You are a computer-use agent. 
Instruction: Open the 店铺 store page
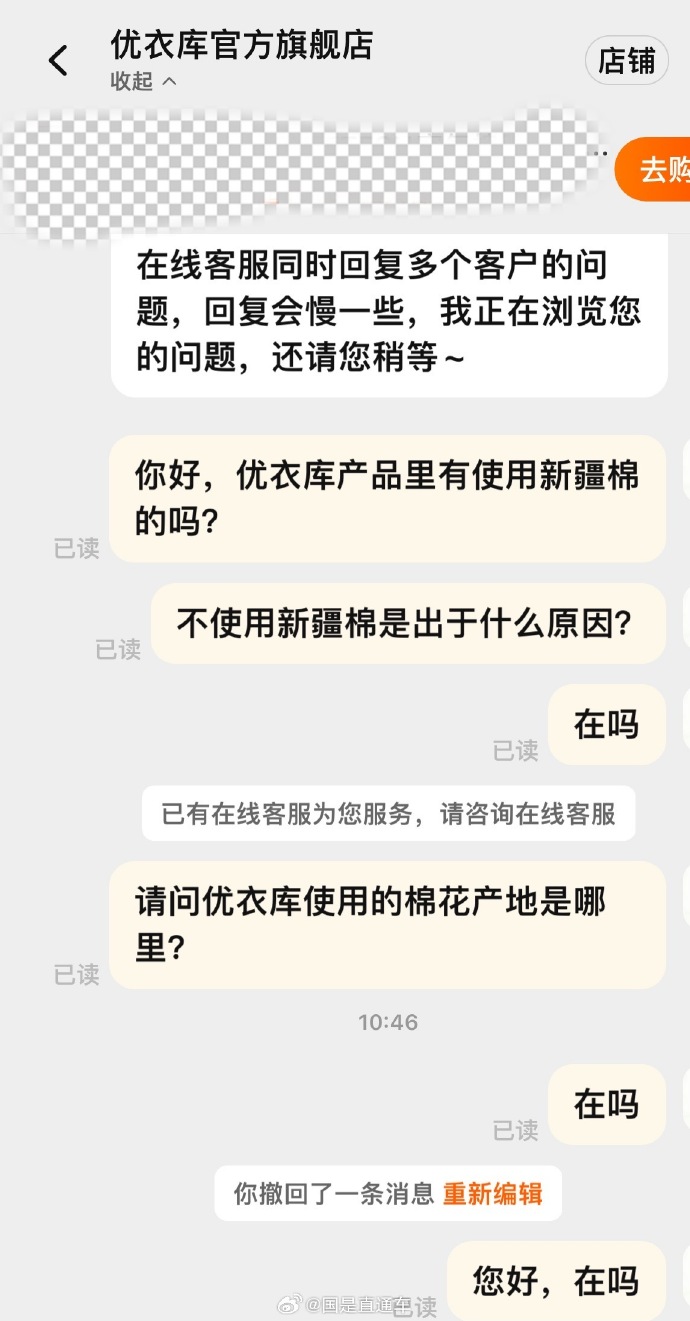coord(626,61)
